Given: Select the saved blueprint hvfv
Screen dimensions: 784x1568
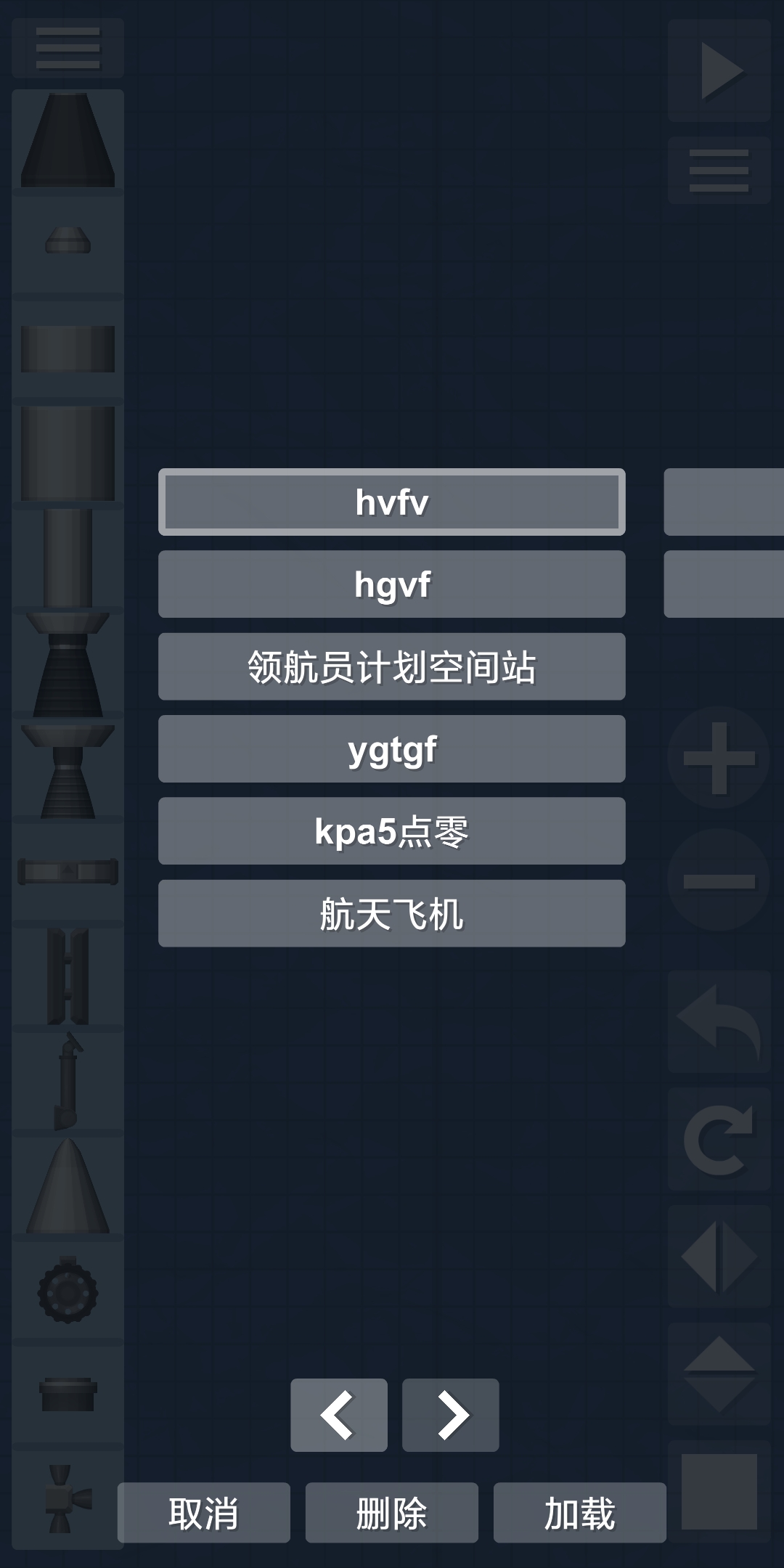Looking at the screenshot, I should pos(391,502).
